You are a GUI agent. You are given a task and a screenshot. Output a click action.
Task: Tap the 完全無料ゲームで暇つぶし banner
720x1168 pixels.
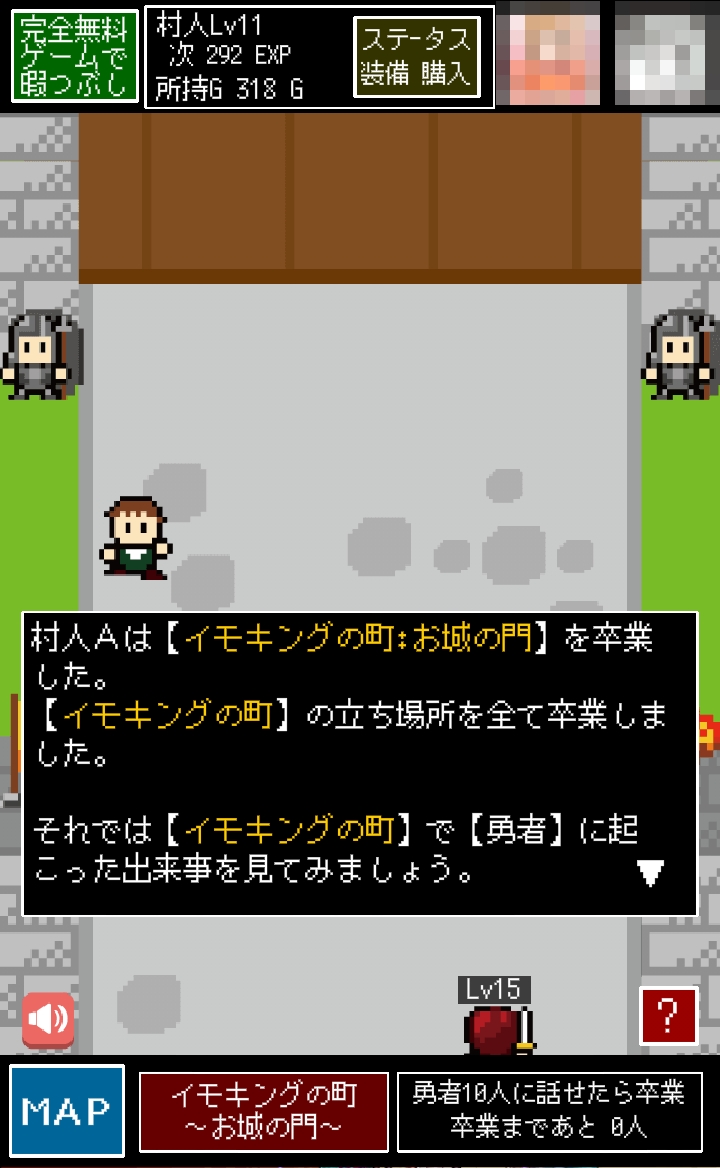pyautogui.click(x=75, y=57)
